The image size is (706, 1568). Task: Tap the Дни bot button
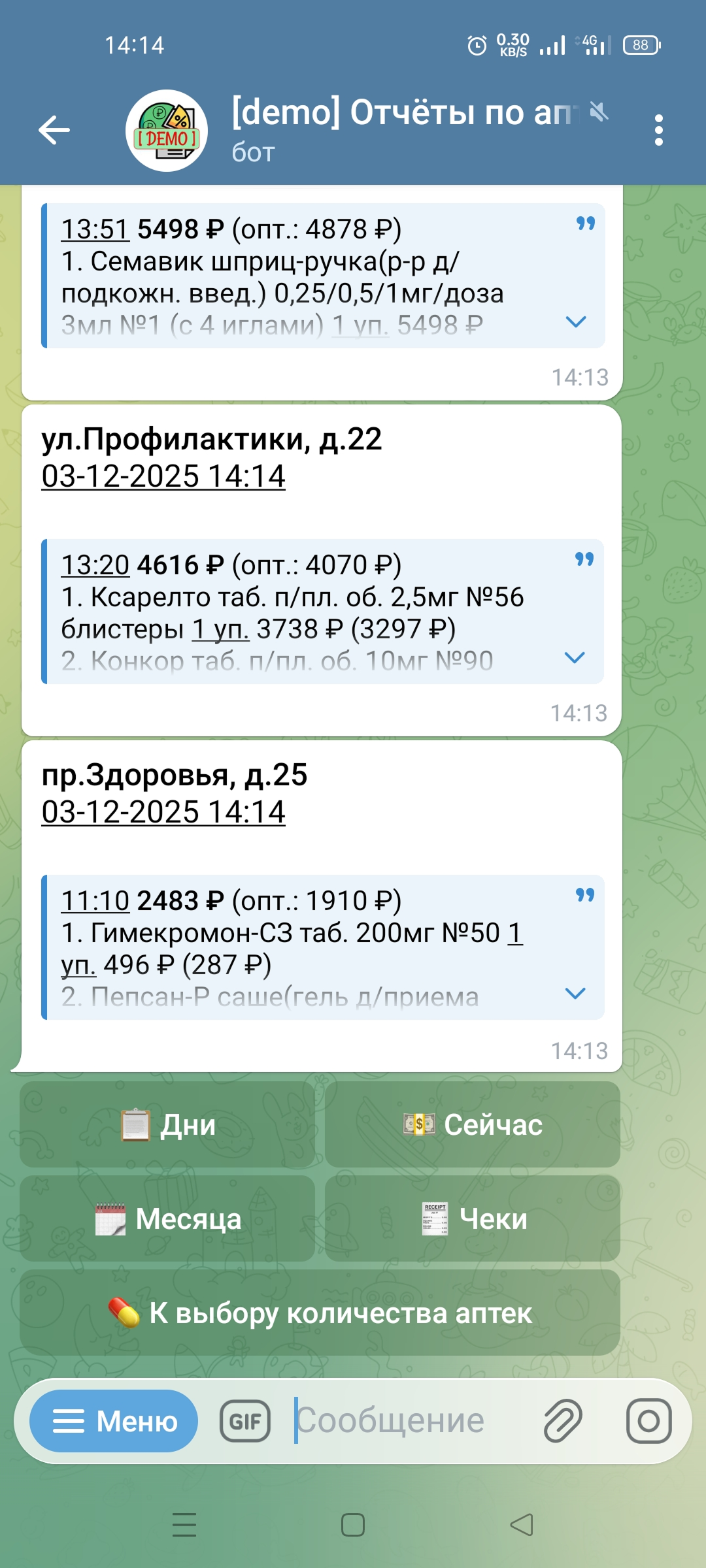click(167, 1125)
